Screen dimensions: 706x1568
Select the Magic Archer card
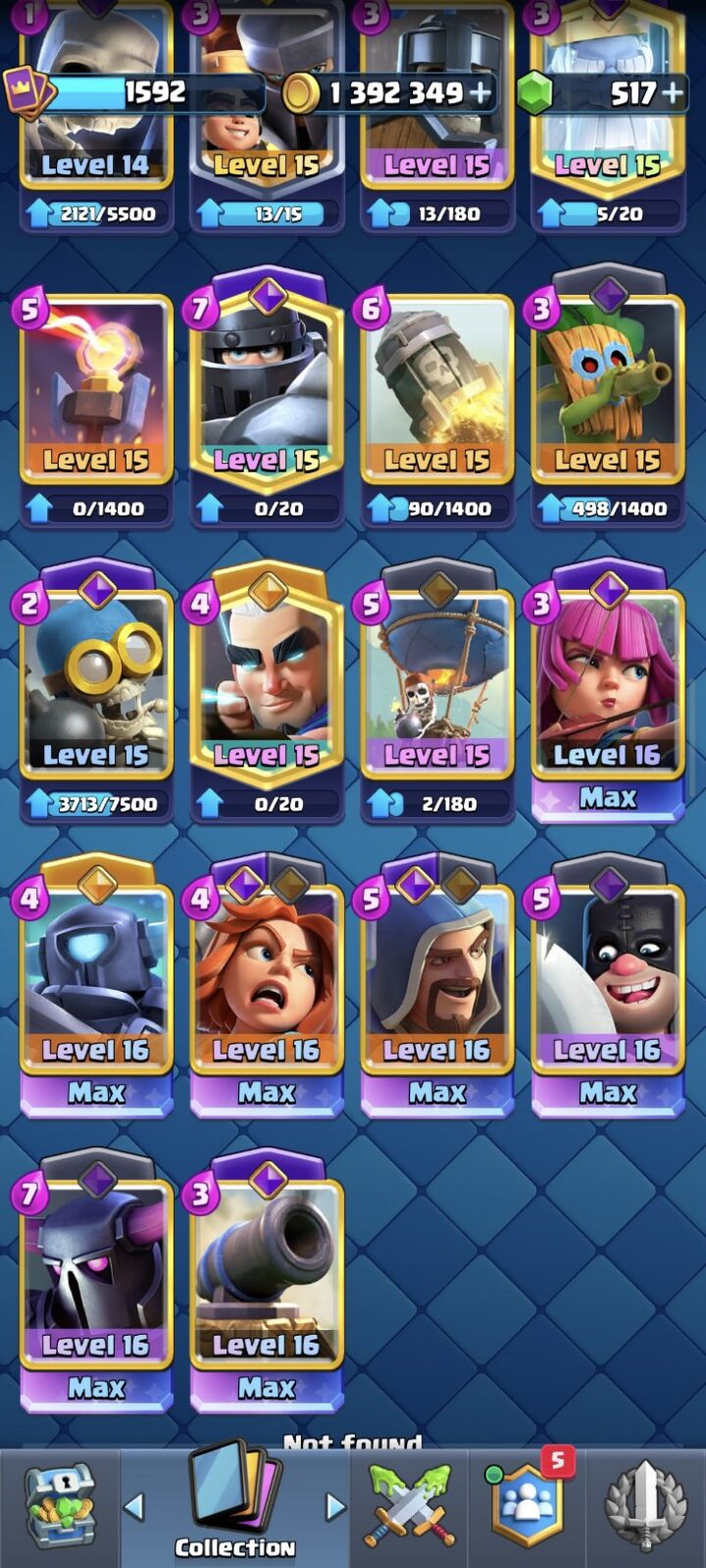(267, 698)
